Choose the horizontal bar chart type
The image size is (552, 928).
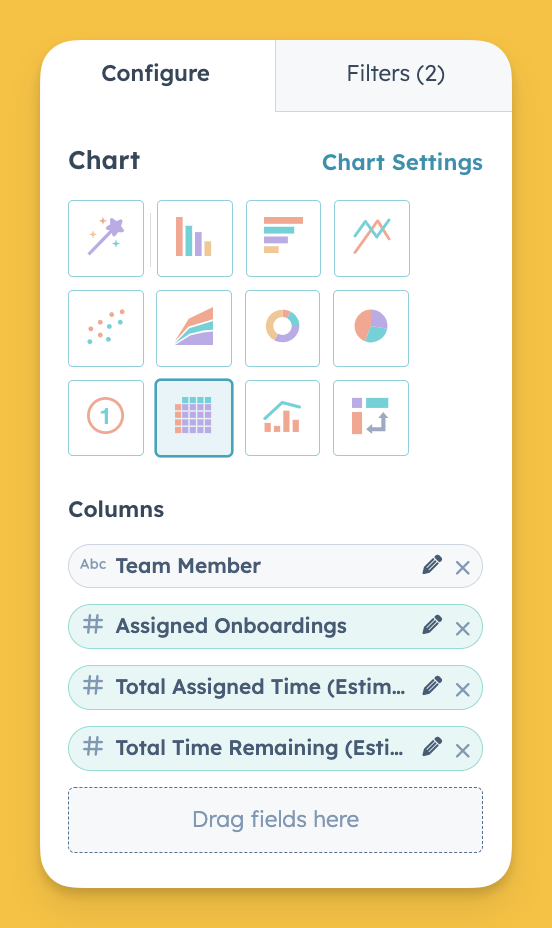coord(283,239)
